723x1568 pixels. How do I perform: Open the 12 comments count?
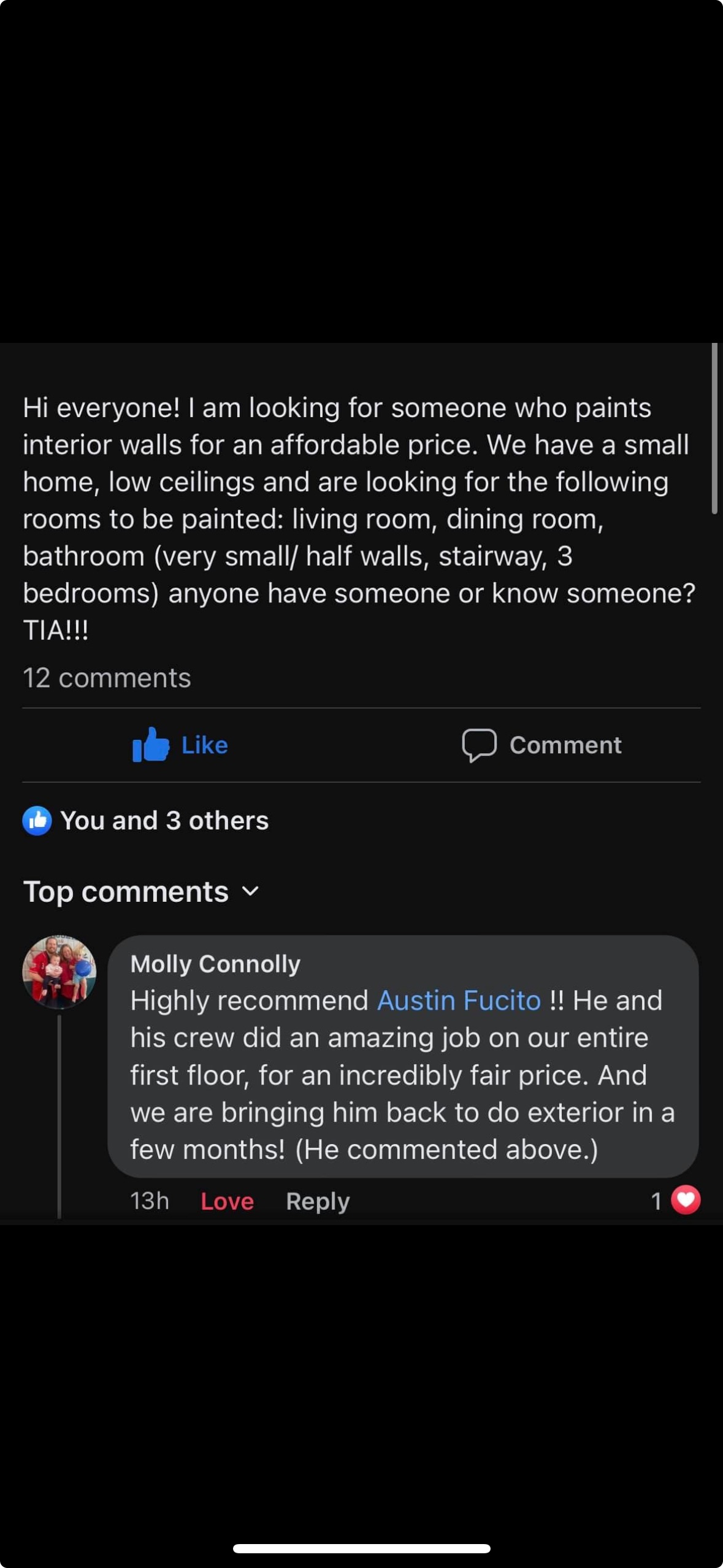pos(107,678)
